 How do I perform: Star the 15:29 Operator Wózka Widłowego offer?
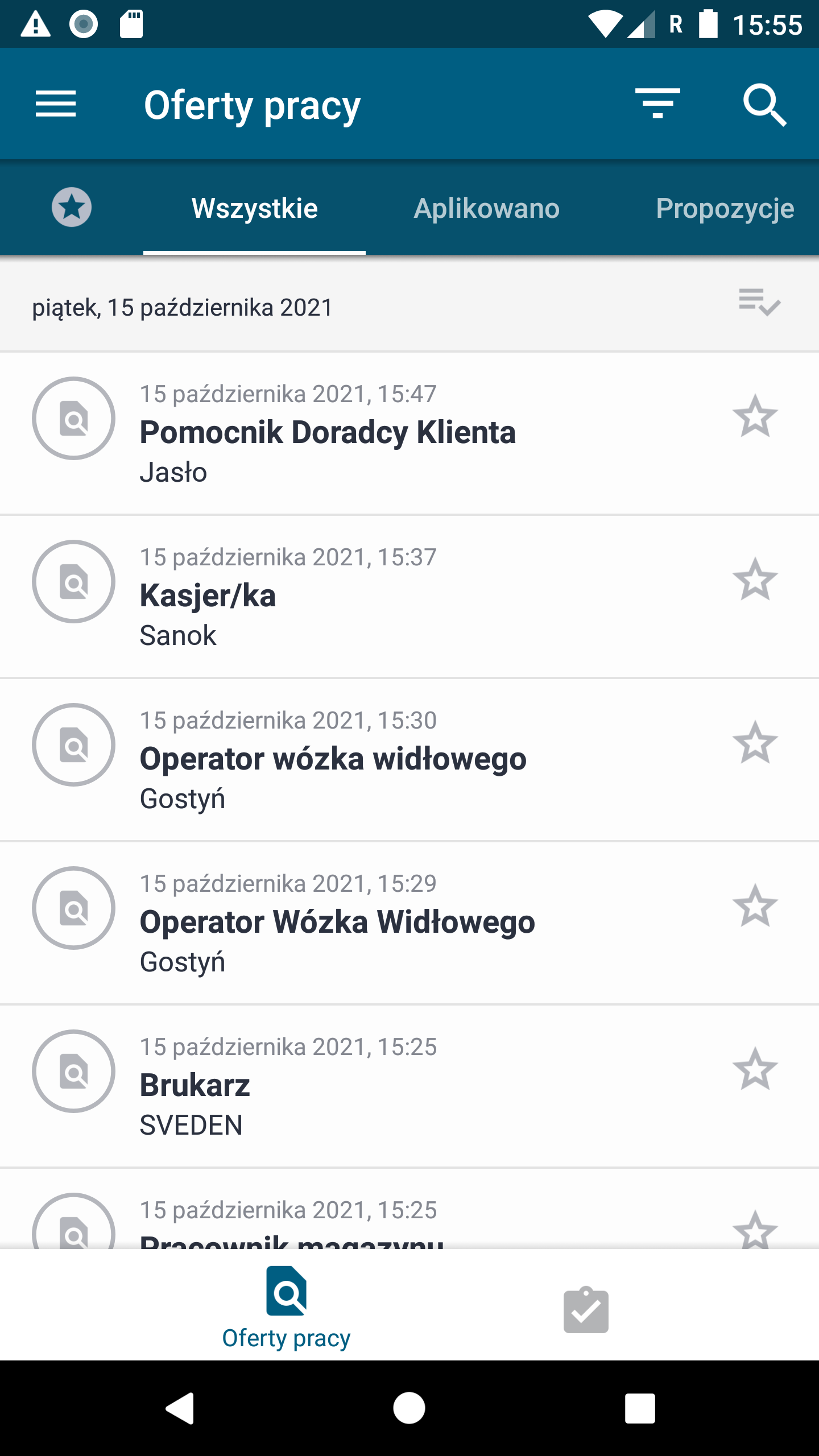[x=755, y=907]
